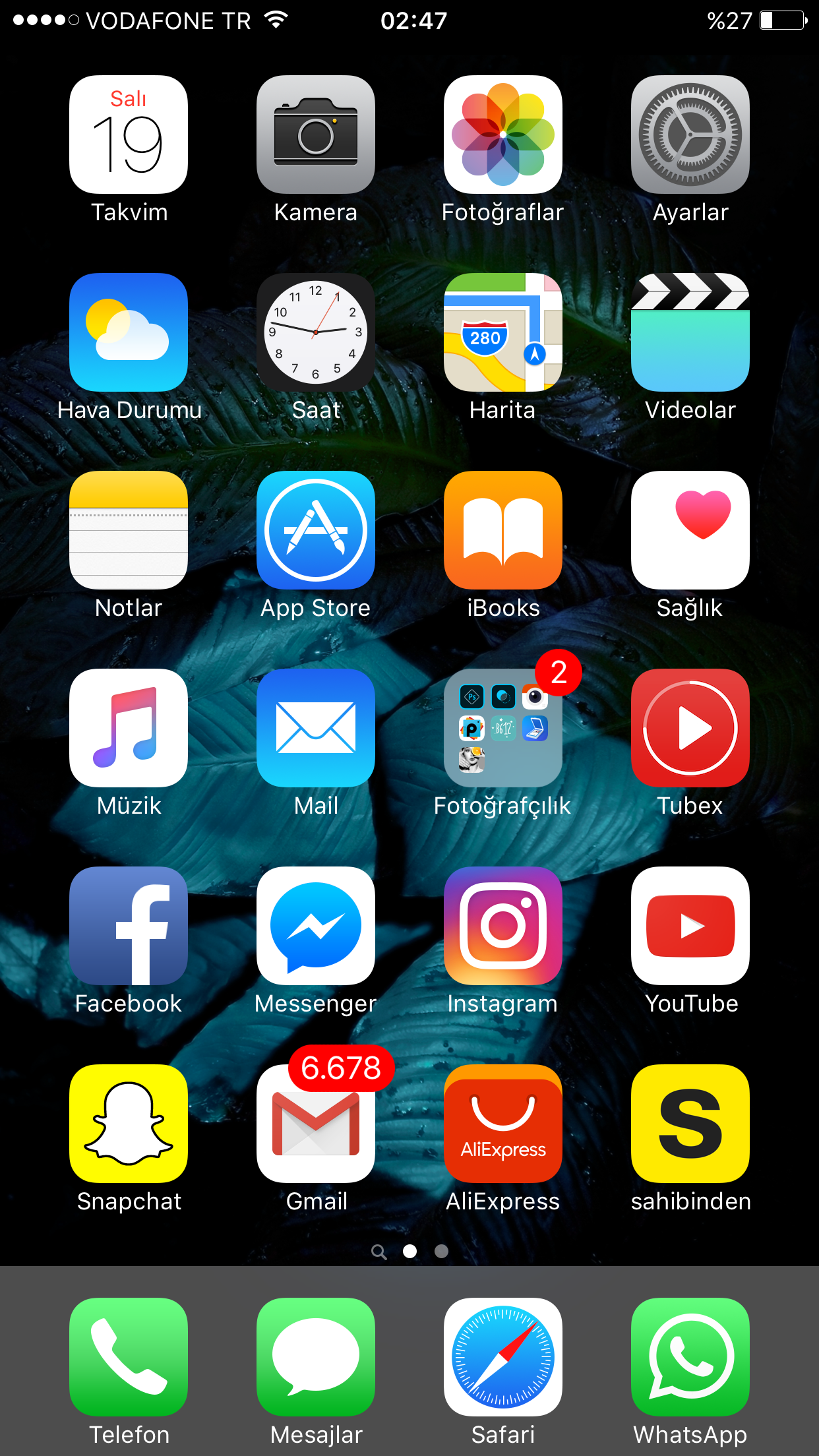Open Gmail with 6.678 unread

point(316,1124)
